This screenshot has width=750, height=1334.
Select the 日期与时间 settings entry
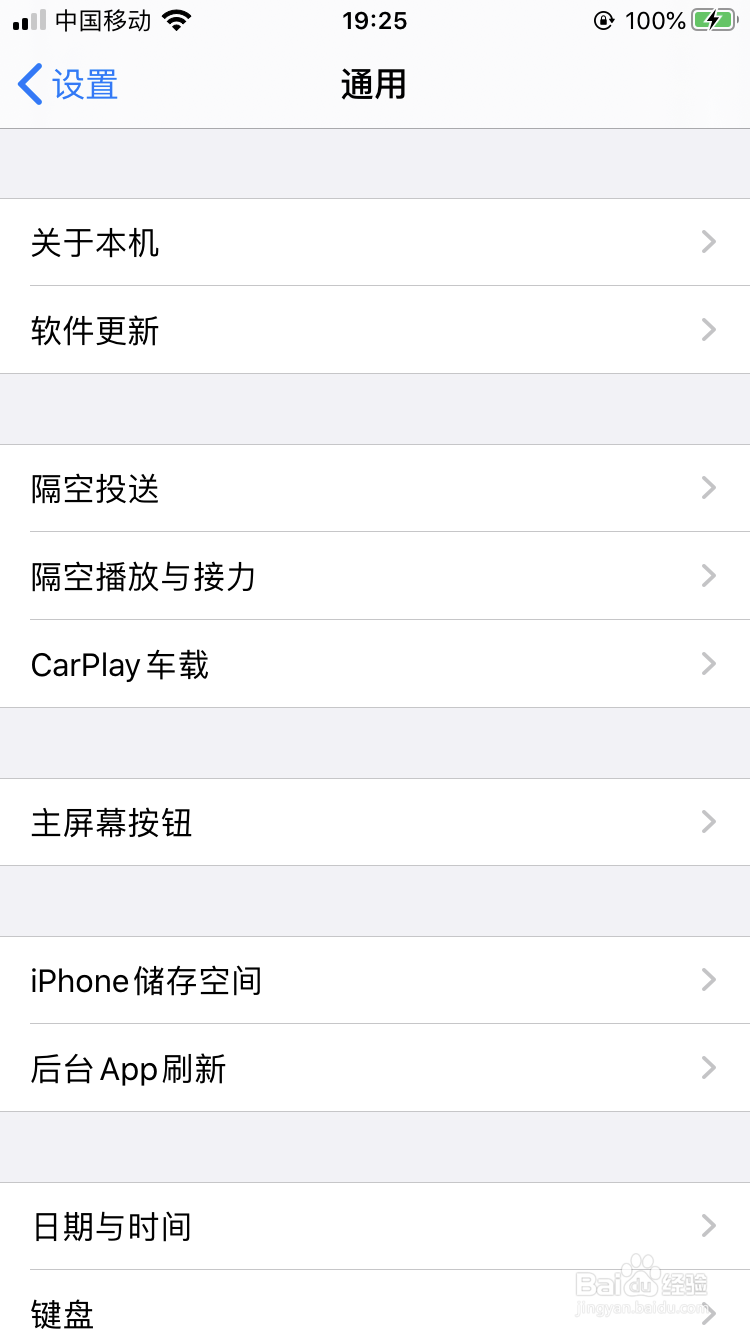[375, 1226]
